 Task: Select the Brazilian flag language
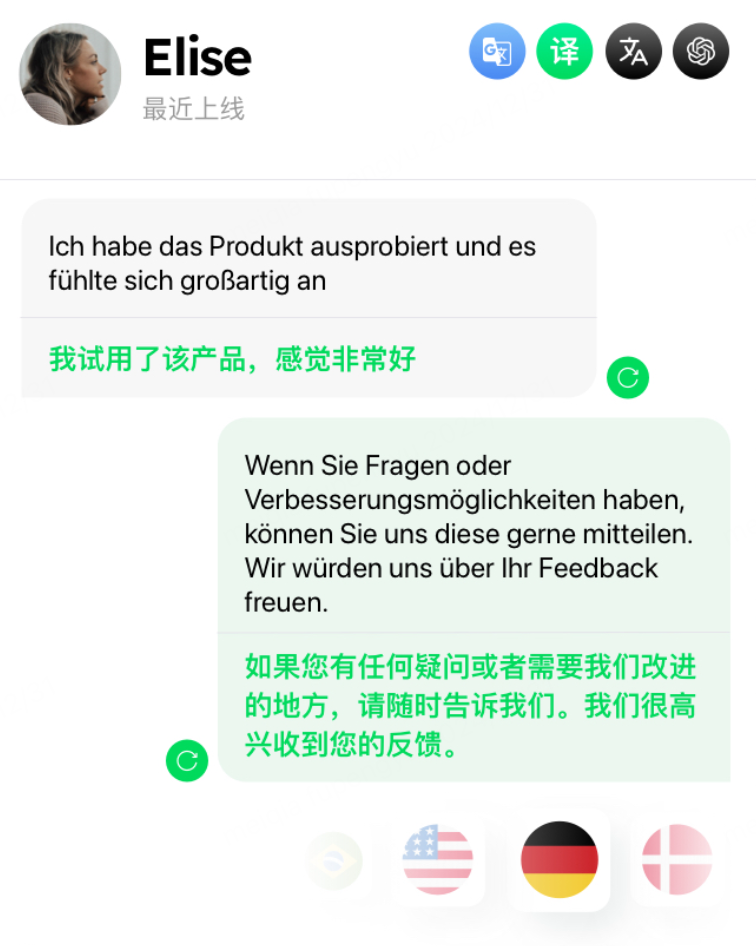click(x=336, y=860)
